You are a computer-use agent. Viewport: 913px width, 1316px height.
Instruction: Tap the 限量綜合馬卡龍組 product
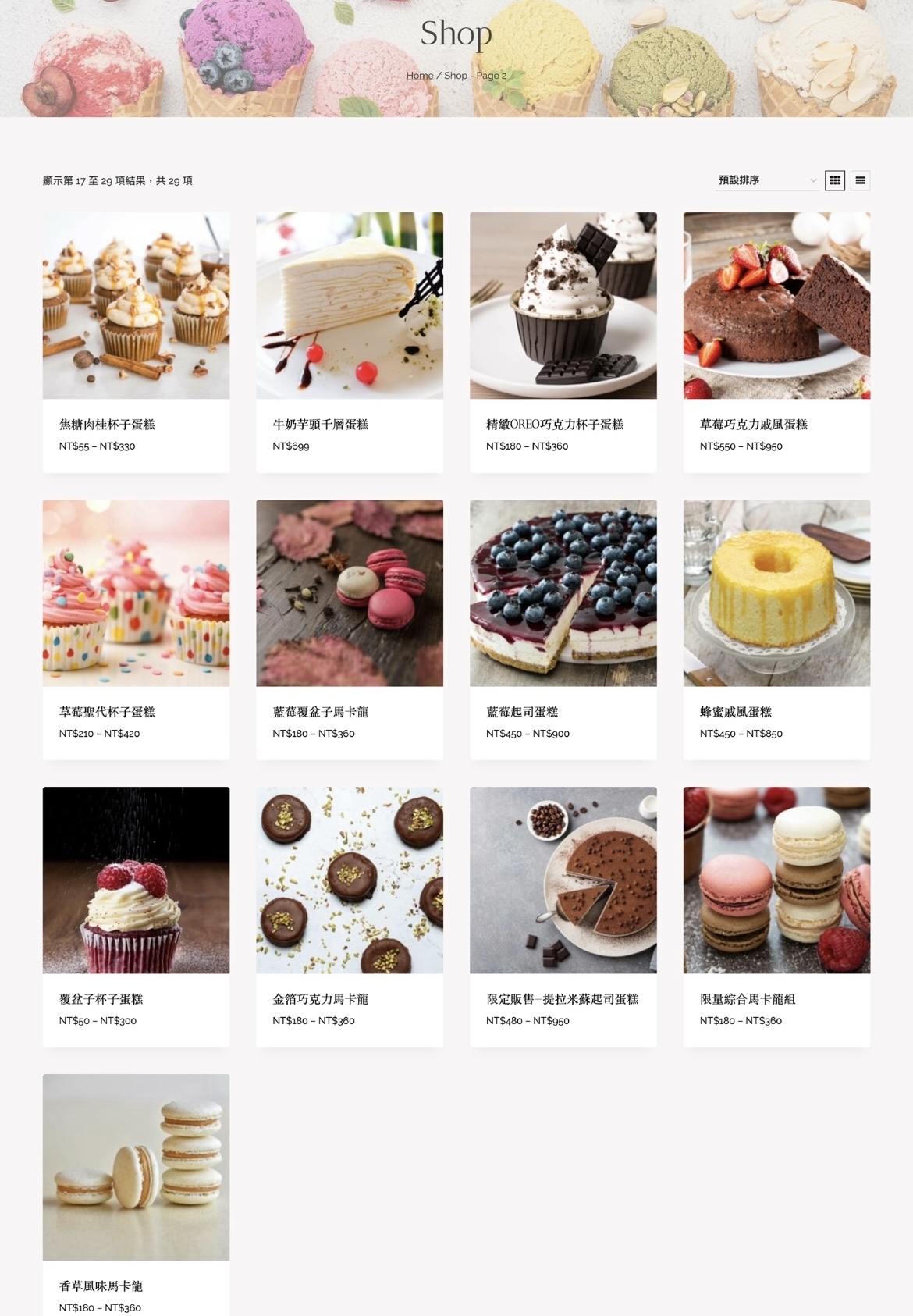tap(776, 880)
